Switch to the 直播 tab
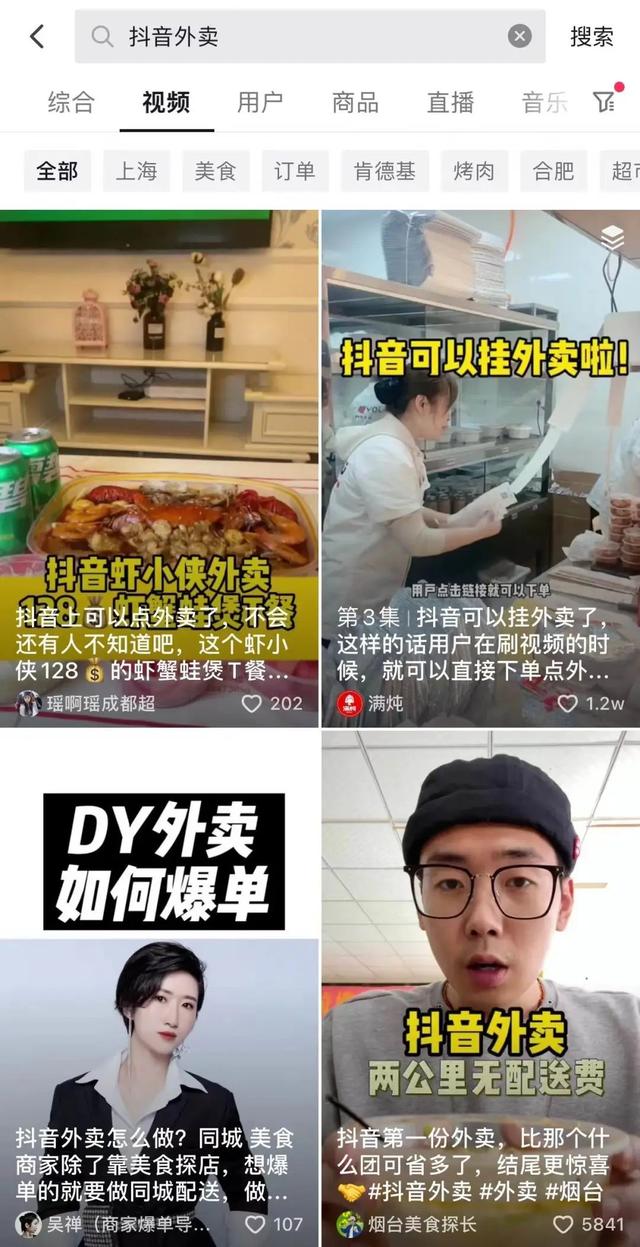 coord(450,102)
